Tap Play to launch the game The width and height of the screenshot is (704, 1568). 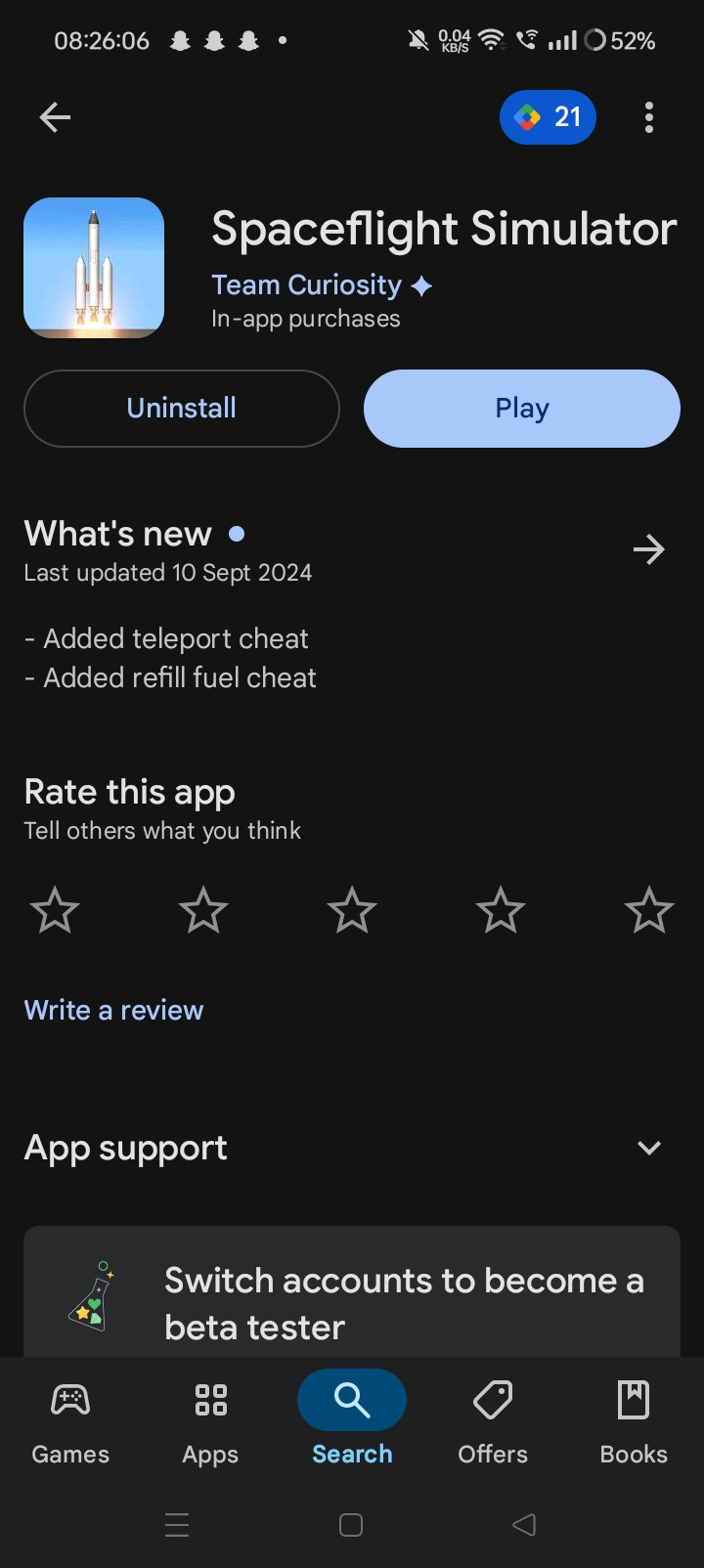521,409
